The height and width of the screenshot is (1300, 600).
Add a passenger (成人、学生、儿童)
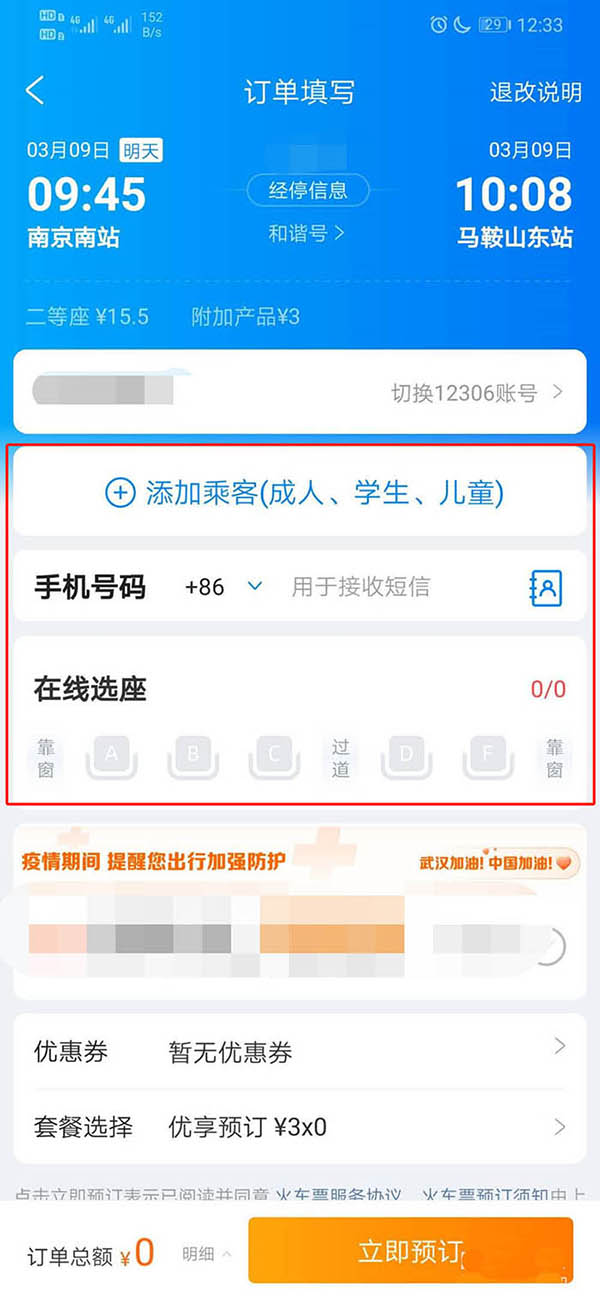coord(304,493)
